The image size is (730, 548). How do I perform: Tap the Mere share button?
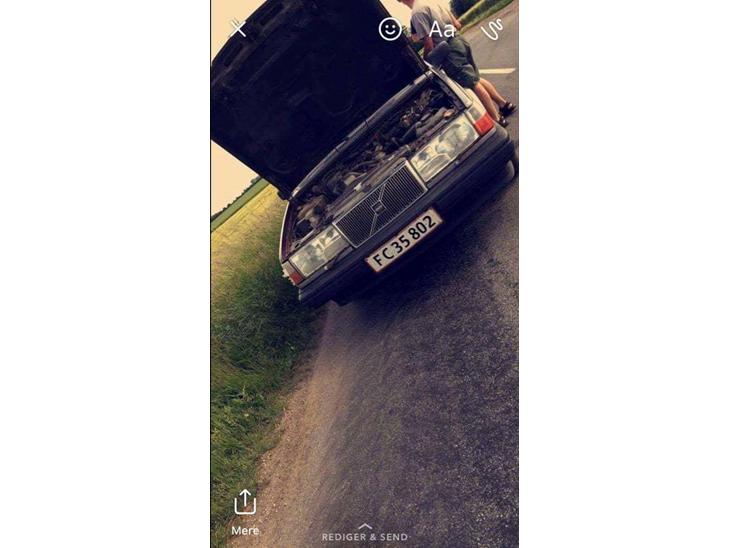click(245, 511)
